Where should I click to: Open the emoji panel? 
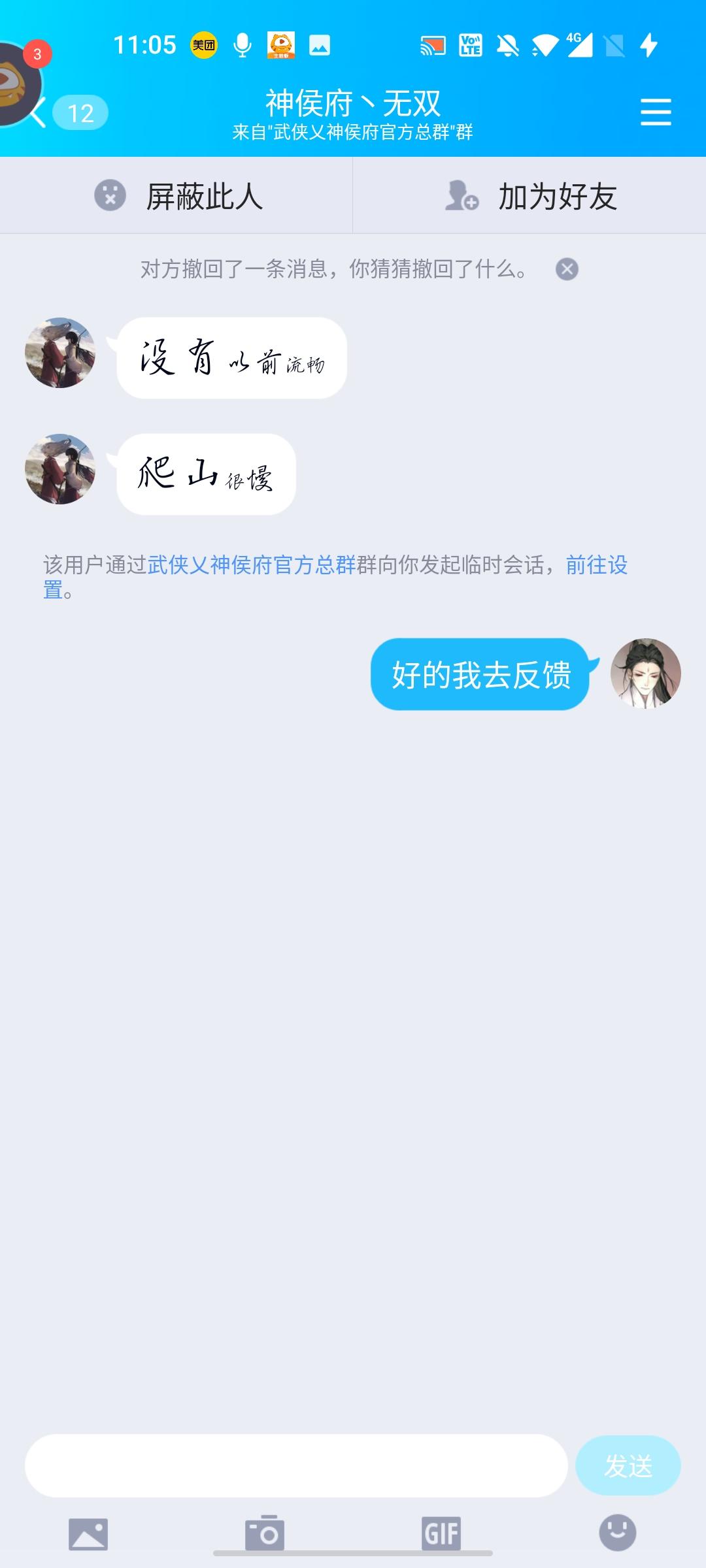coord(617,1533)
